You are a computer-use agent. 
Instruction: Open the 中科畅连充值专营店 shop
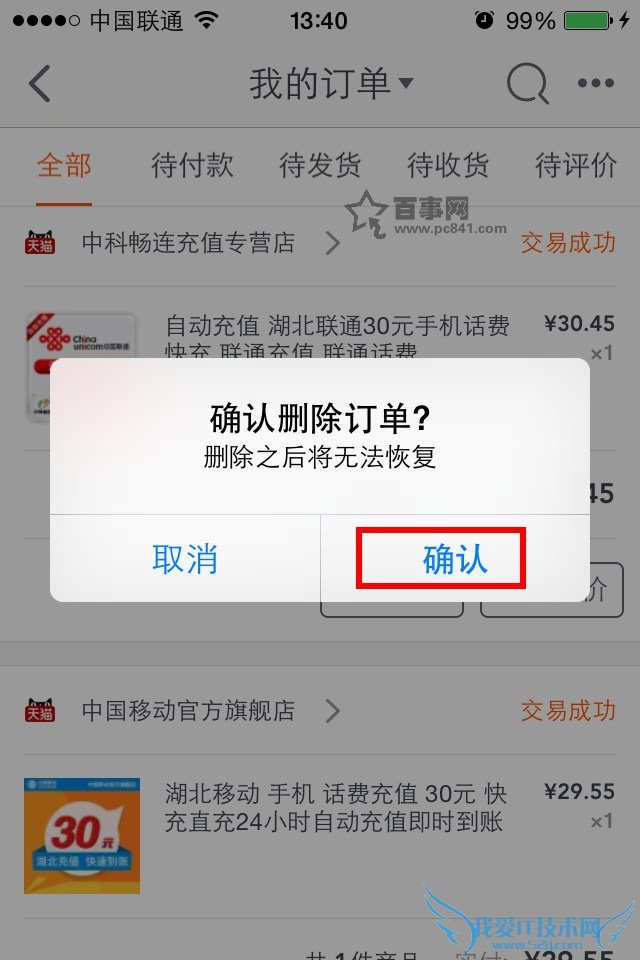188,242
